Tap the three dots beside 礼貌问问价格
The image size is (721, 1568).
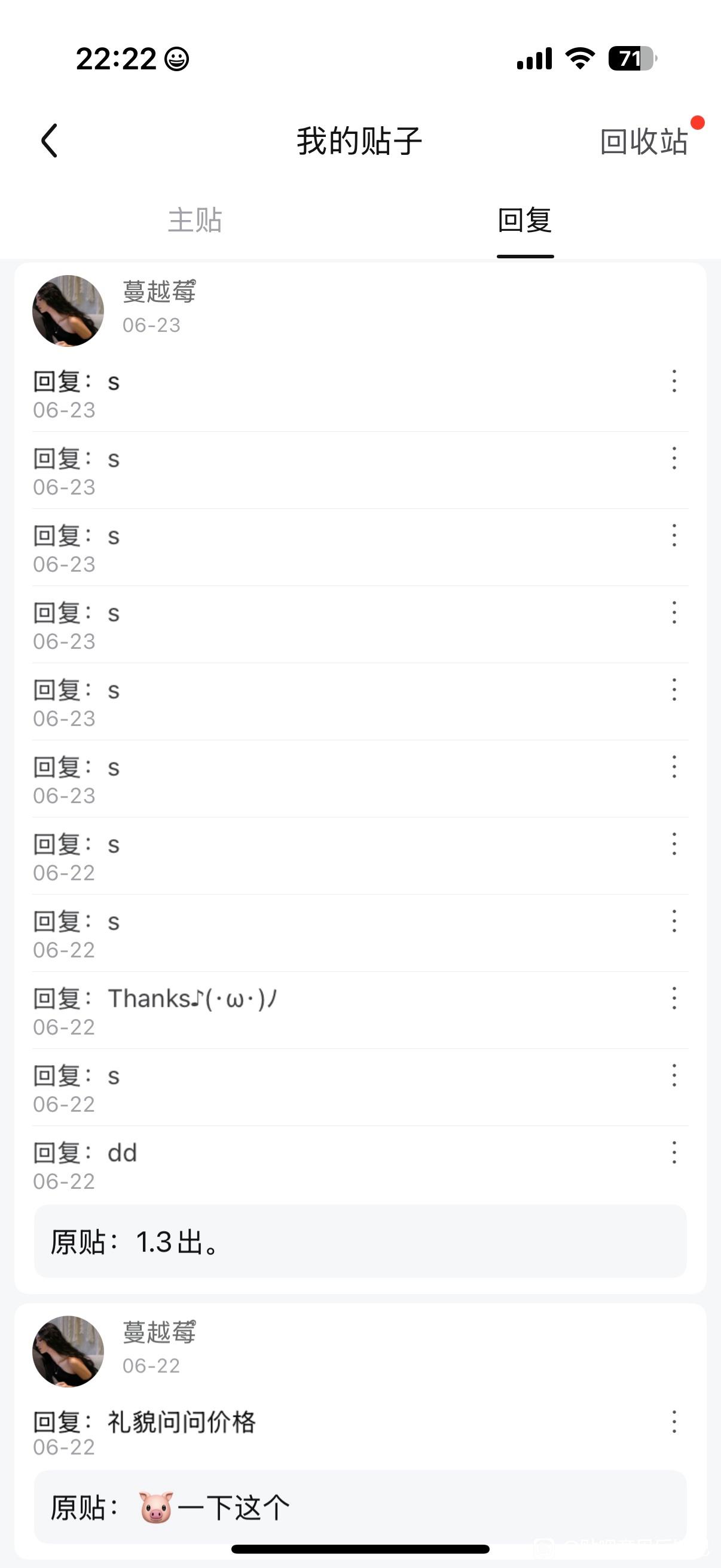(x=674, y=1422)
